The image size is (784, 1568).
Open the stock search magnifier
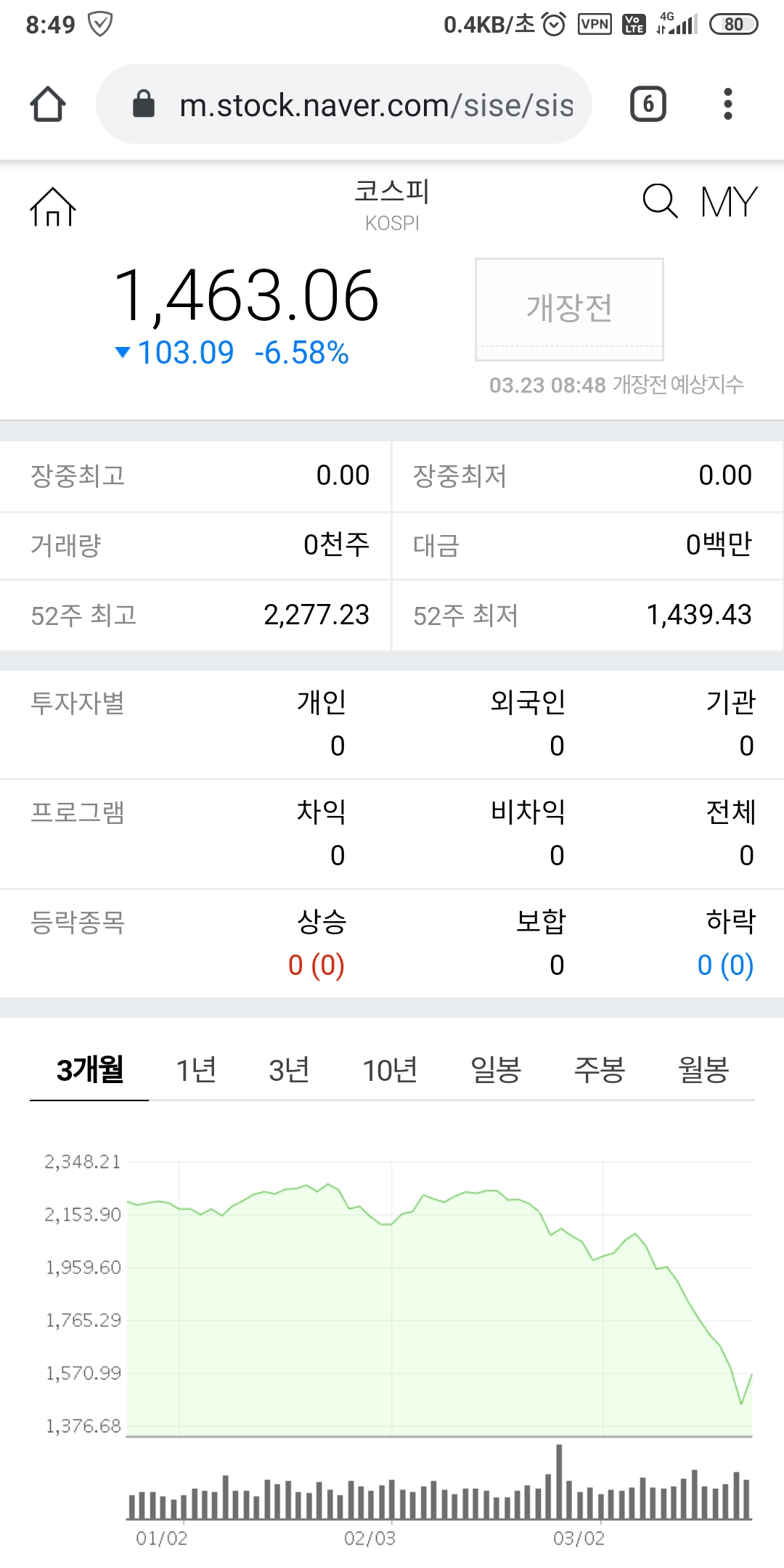click(x=660, y=200)
